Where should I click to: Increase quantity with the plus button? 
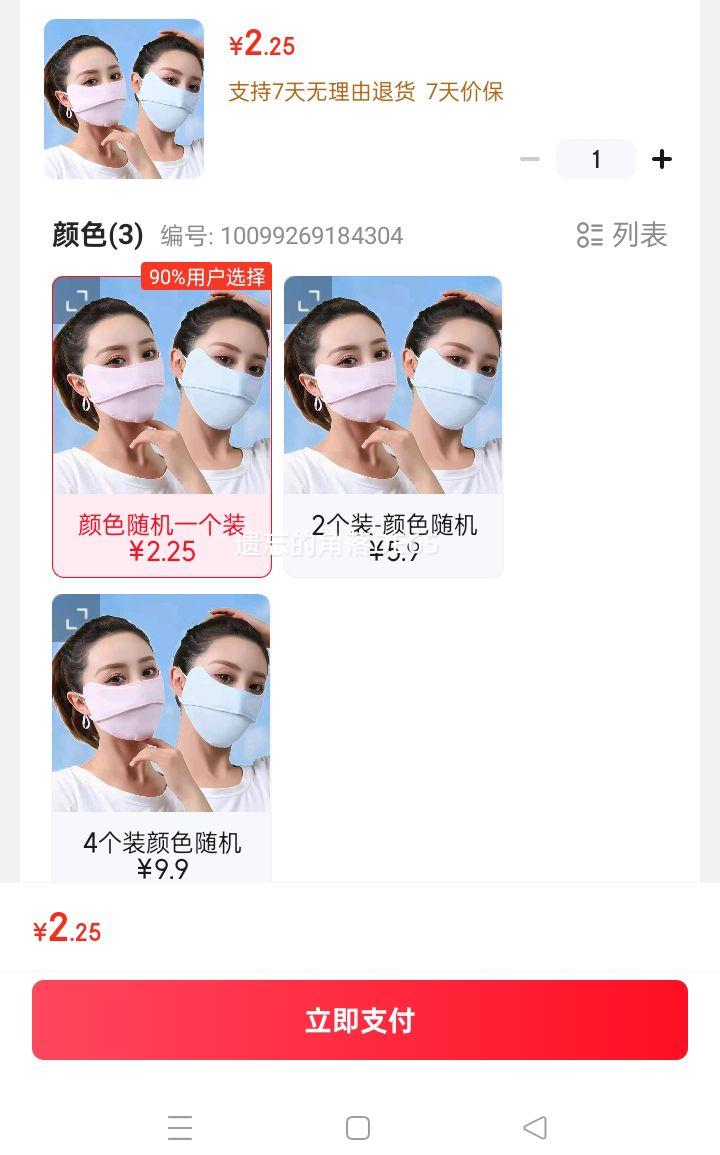tap(662, 159)
